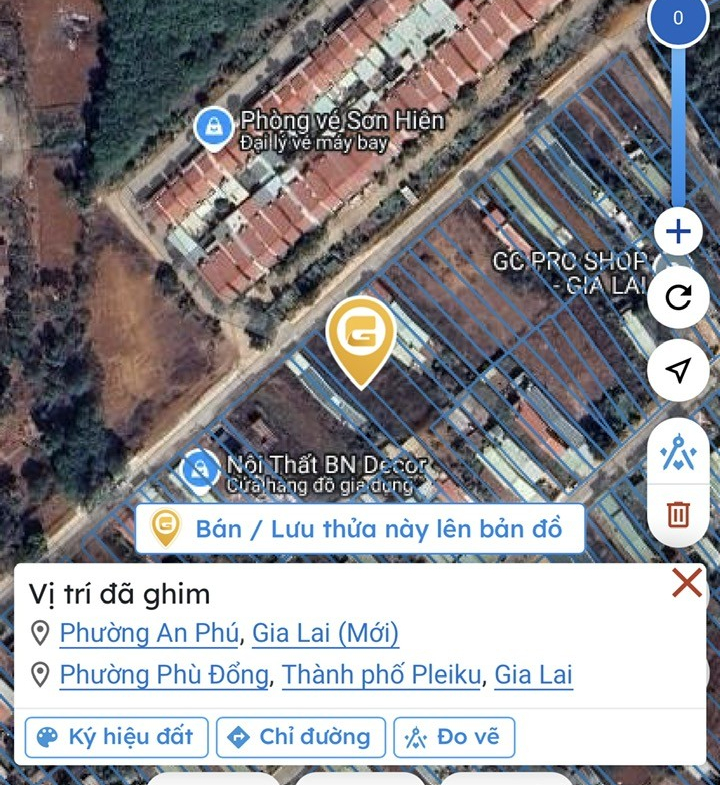The height and width of the screenshot is (785, 720).
Task: Tap the yellow G pinned-location marker
Action: pyautogui.click(x=361, y=338)
